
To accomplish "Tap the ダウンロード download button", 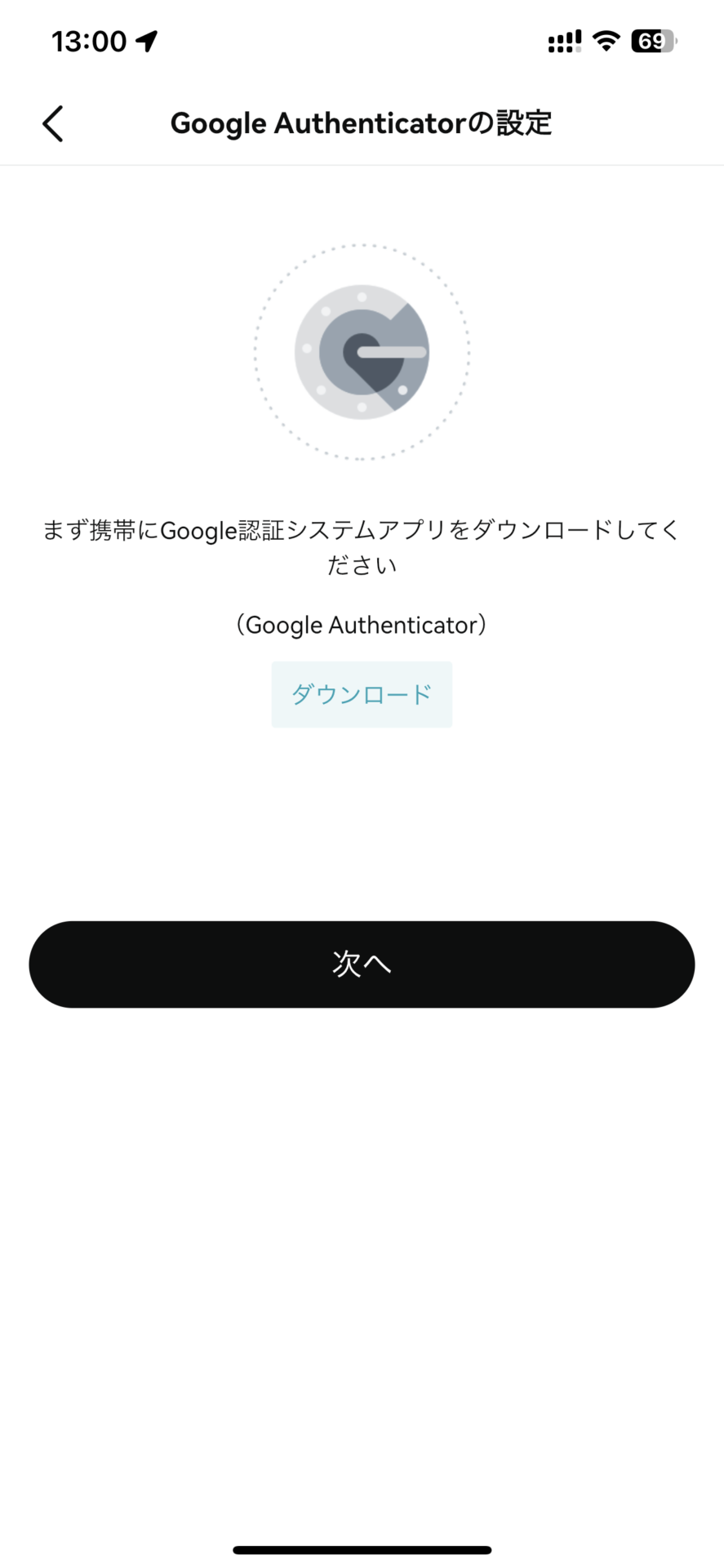I will point(362,694).
